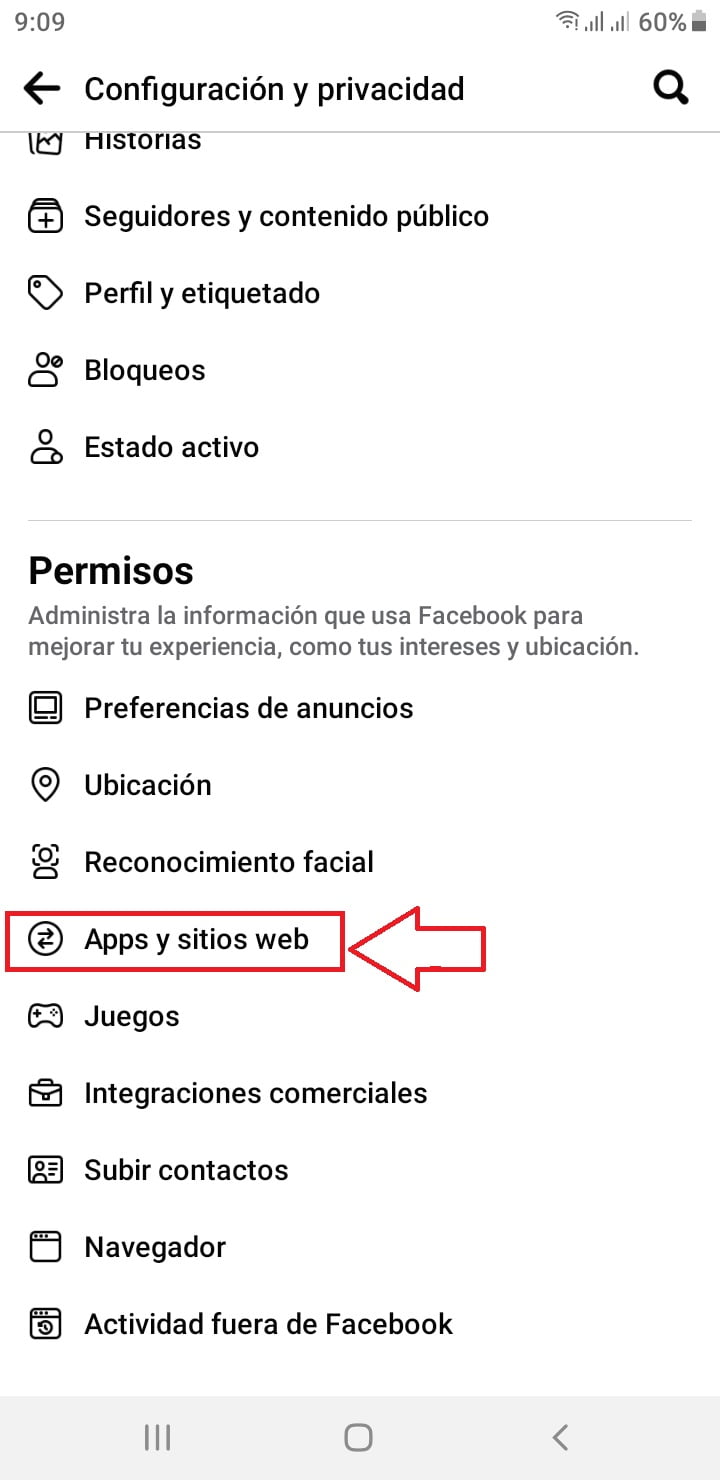Select the Apps y sitios web icon
This screenshot has height=1480, width=720.
(45, 940)
